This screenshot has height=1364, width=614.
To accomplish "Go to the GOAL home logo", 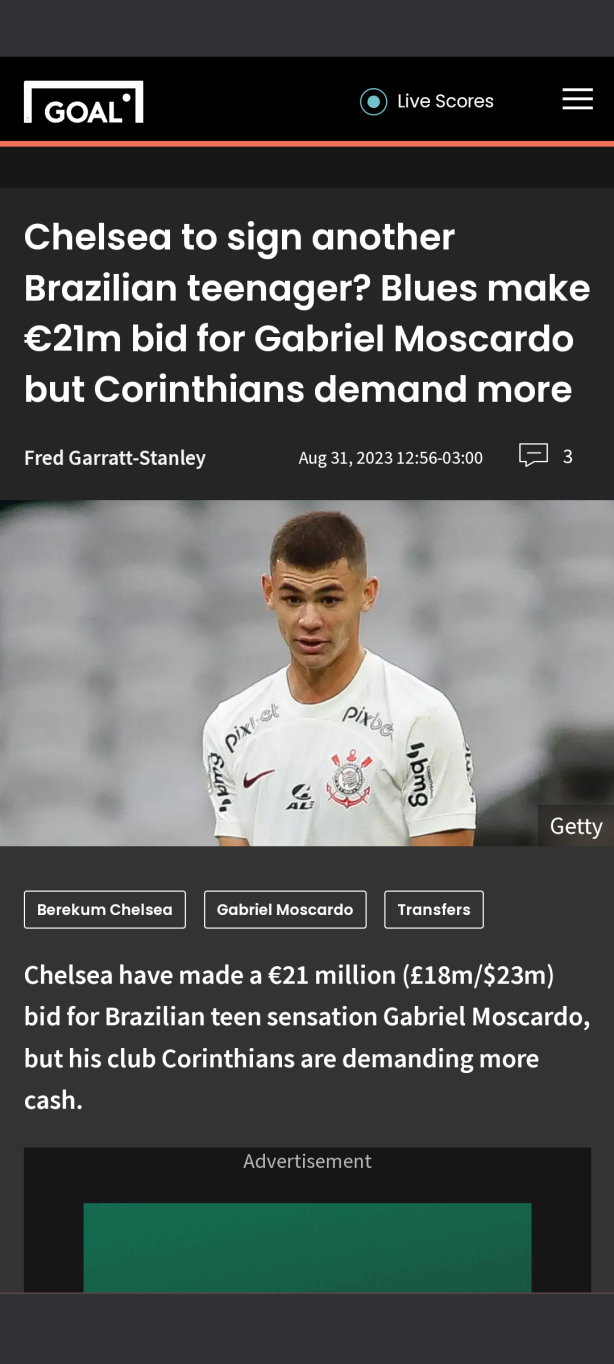I will (83, 102).
